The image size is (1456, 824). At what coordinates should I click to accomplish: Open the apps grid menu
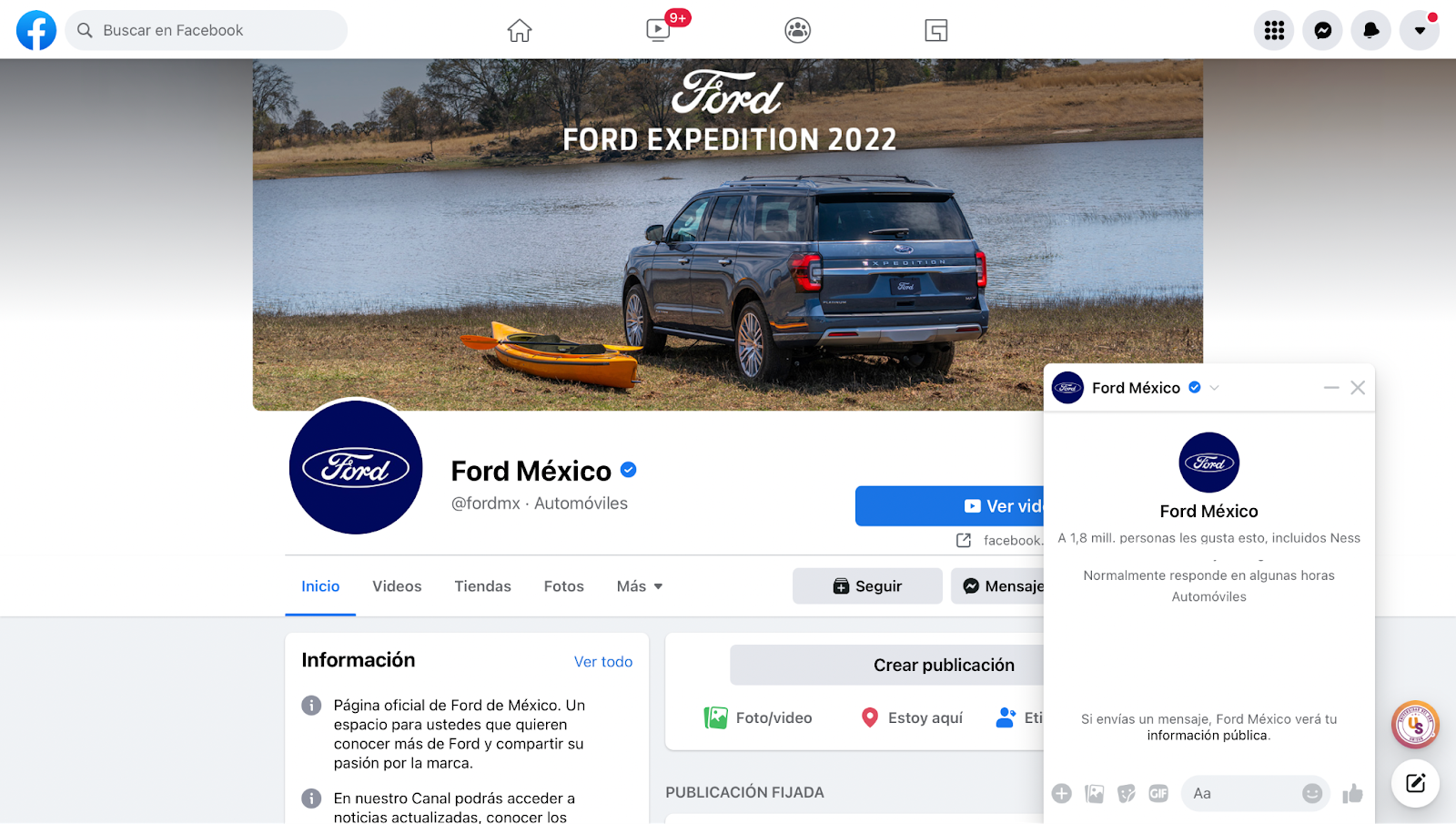pos(1274,30)
